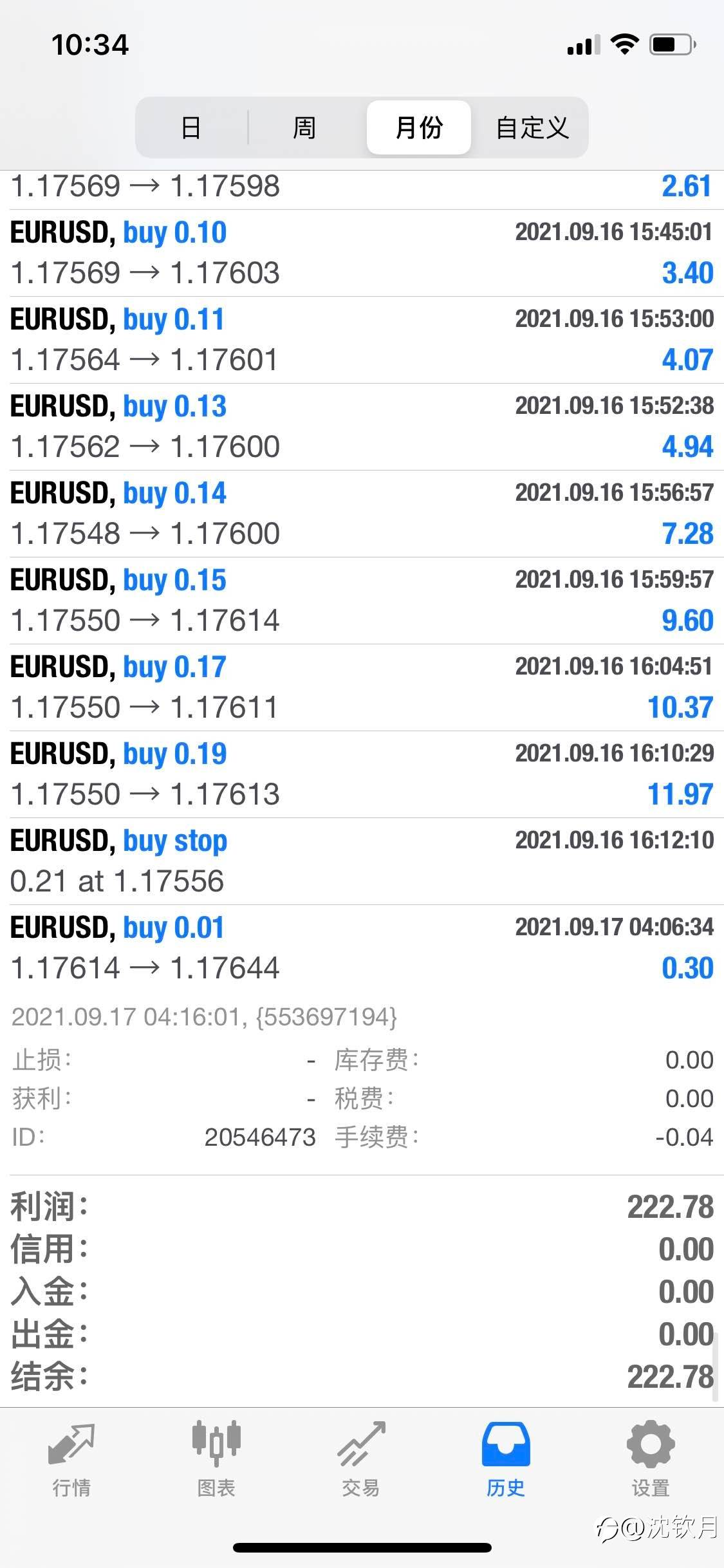Expand the EURUSD buy 0.13 trade
The width and height of the screenshot is (724, 1568).
coord(362,427)
